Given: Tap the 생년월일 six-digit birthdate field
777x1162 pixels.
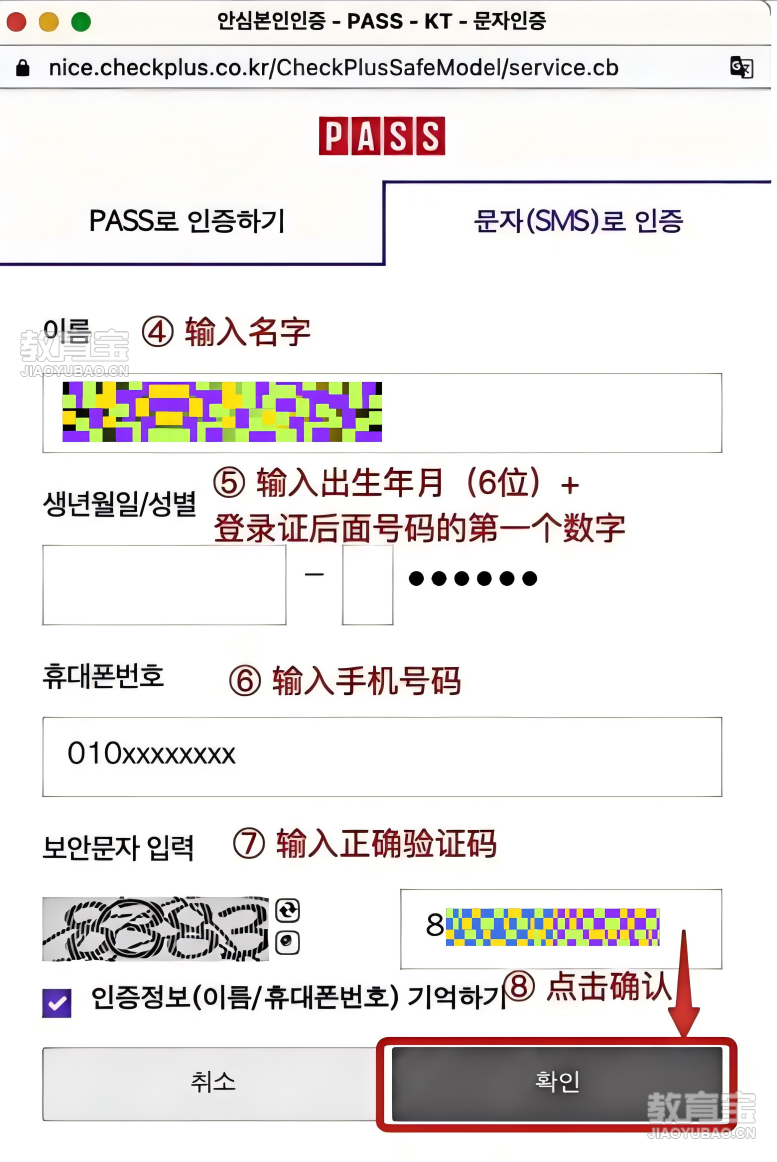Looking at the screenshot, I should click(x=164, y=585).
